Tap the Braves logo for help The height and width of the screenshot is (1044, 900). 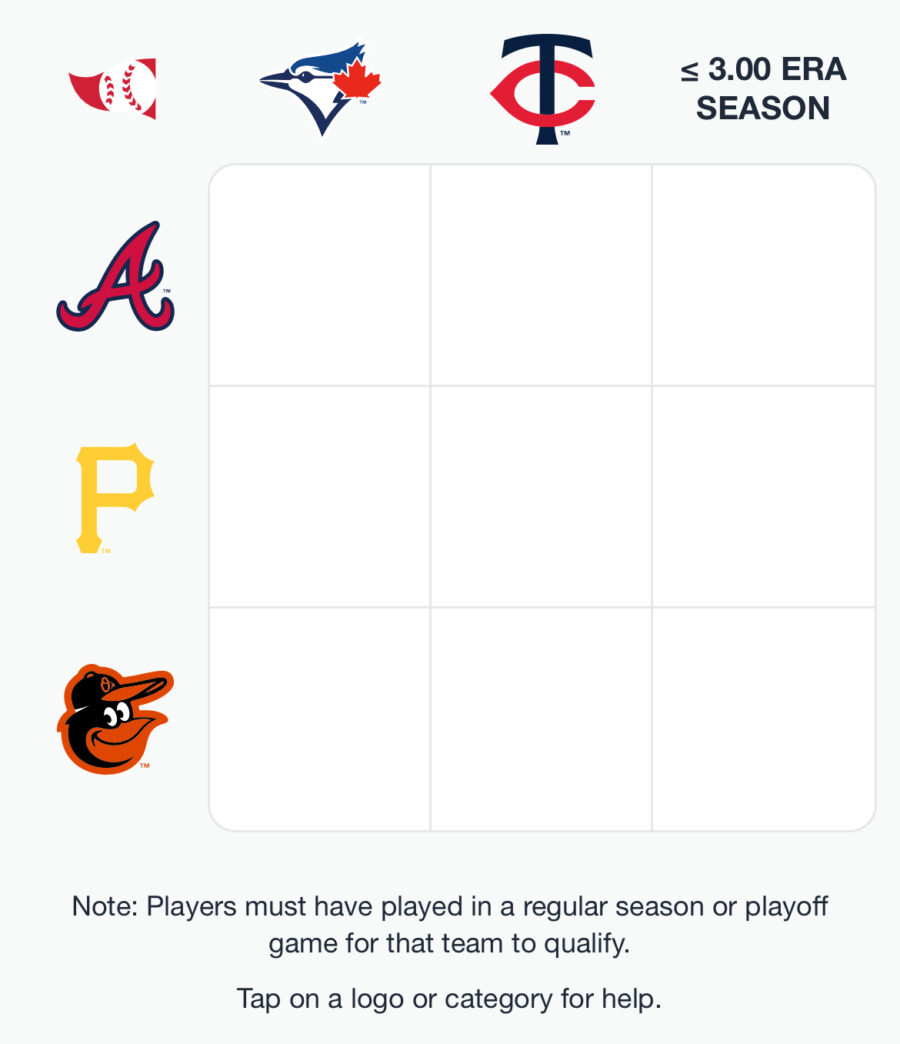[x=115, y=277]
